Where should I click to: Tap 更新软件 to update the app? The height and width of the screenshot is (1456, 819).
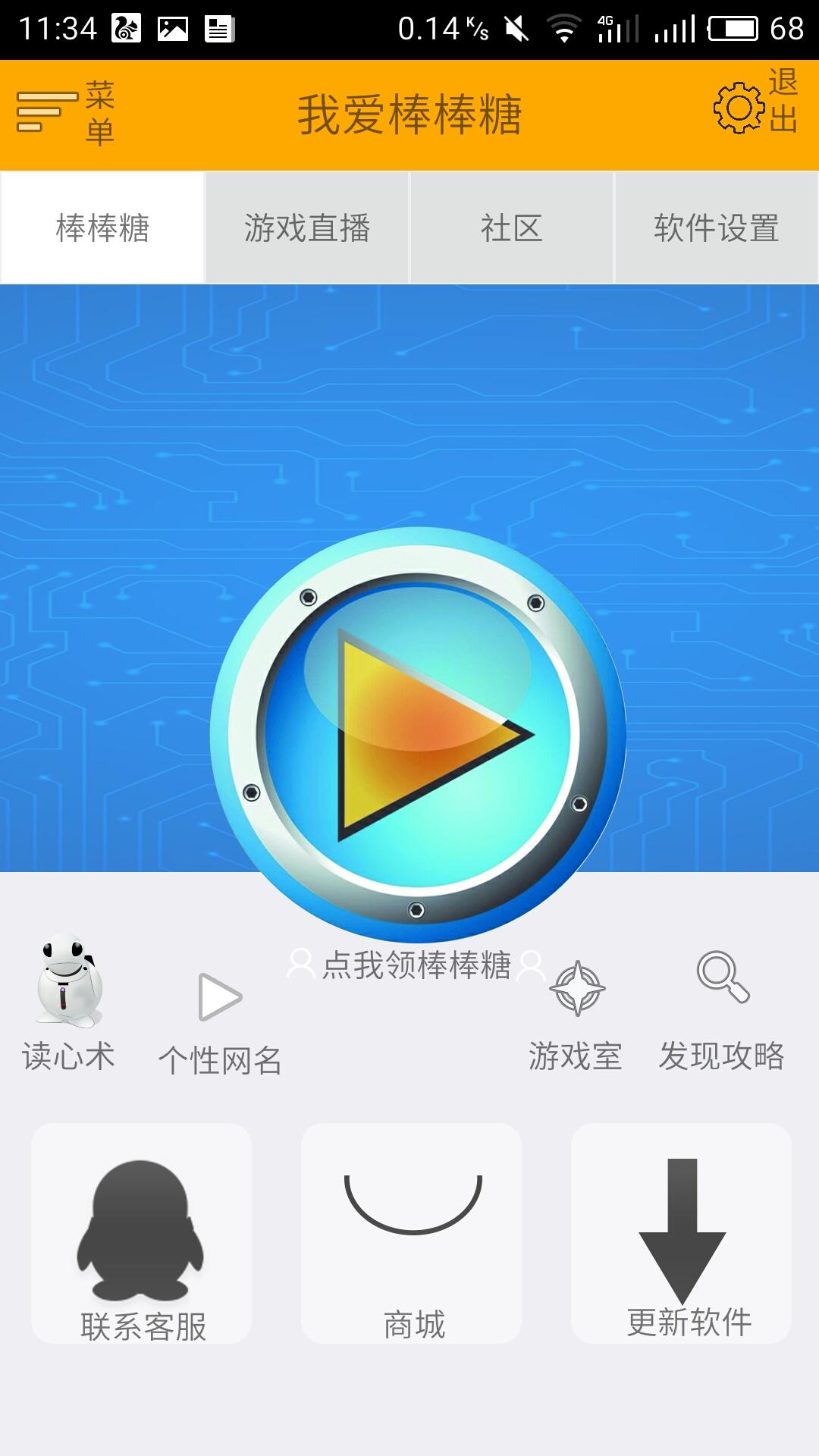(681, 1233)
